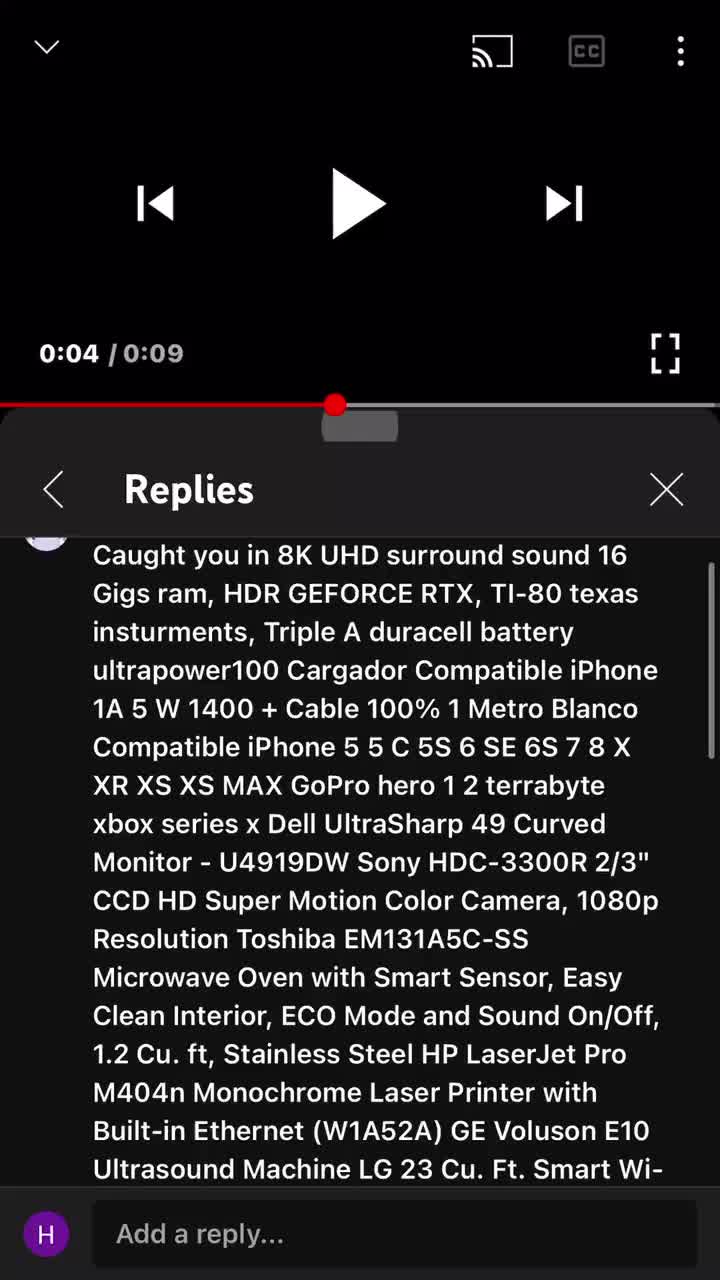Close the Replies panel
720x1280 pixels.
pyautogui.click(x=666, y=489)
